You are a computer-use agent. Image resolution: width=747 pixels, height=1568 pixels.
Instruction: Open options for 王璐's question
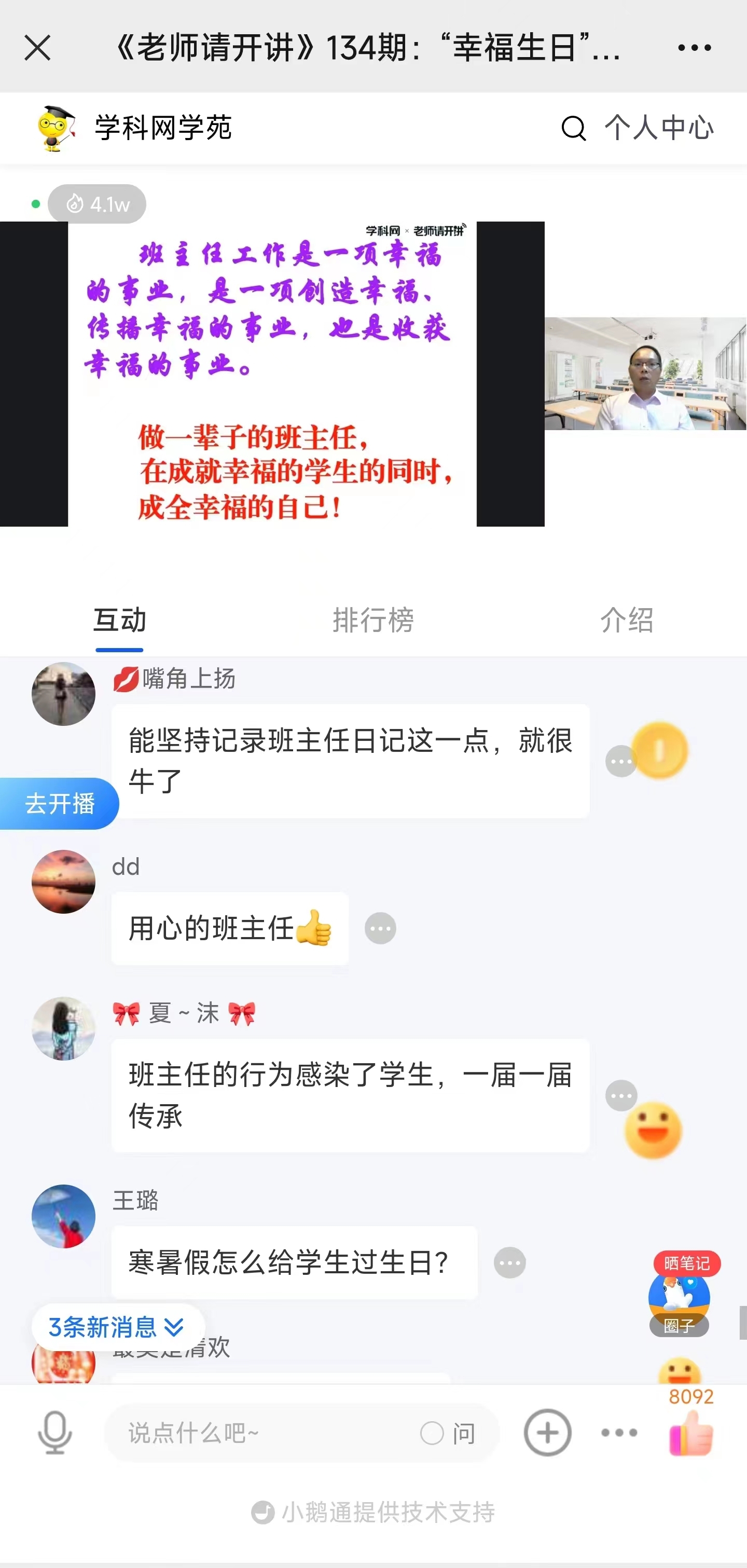509,1263
